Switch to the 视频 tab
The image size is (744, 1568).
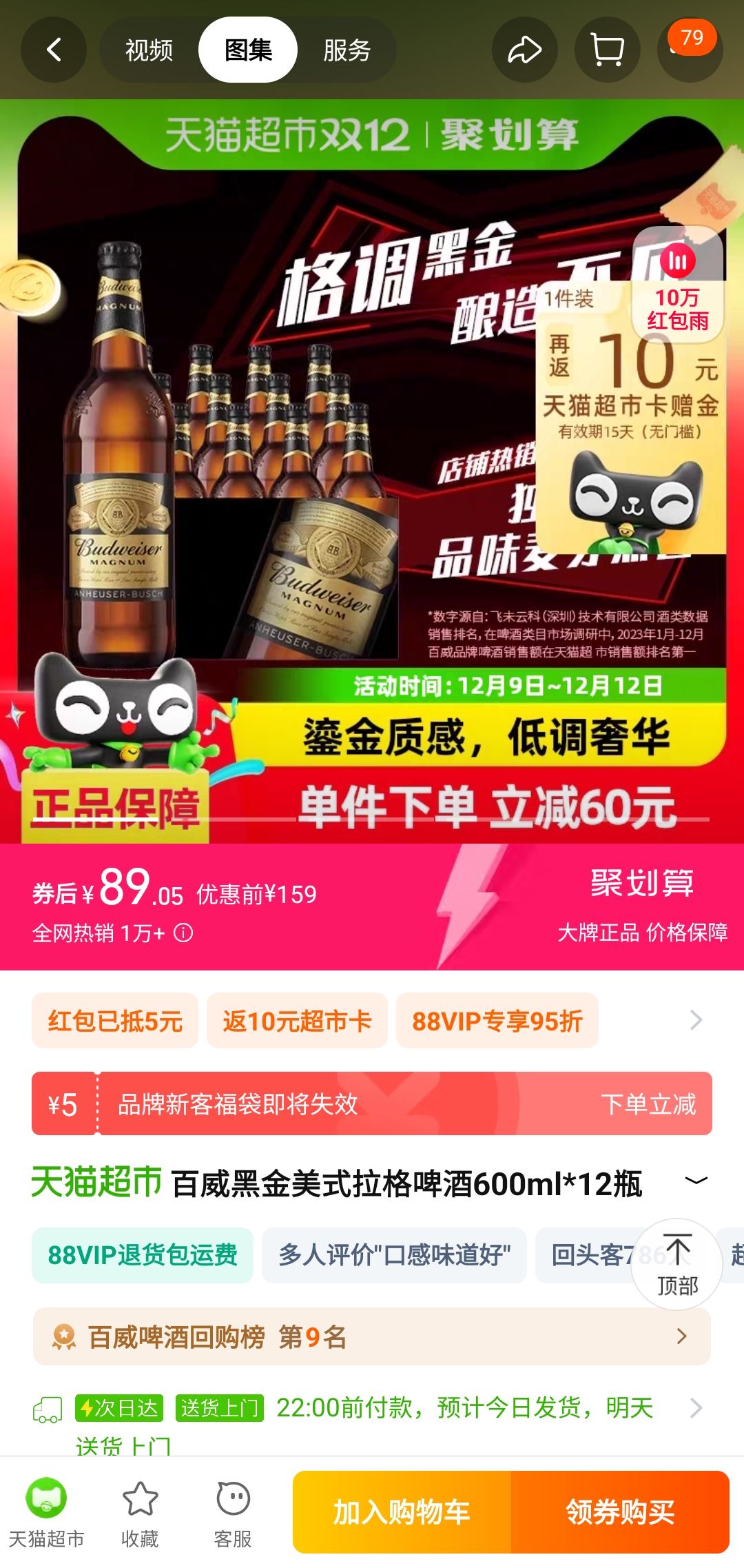click(149, 50)
